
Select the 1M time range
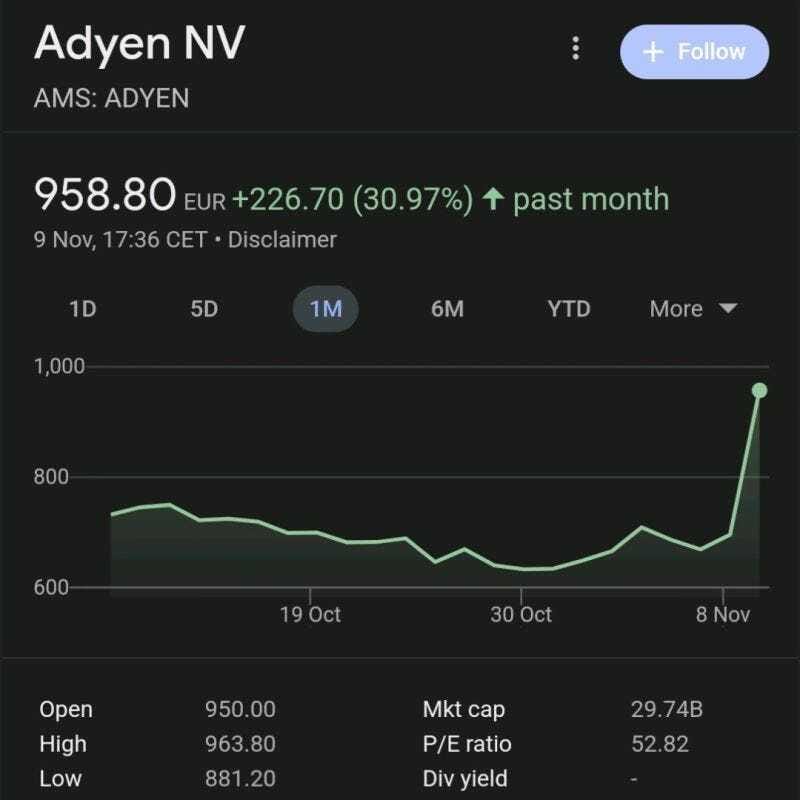tap(326, 309)
